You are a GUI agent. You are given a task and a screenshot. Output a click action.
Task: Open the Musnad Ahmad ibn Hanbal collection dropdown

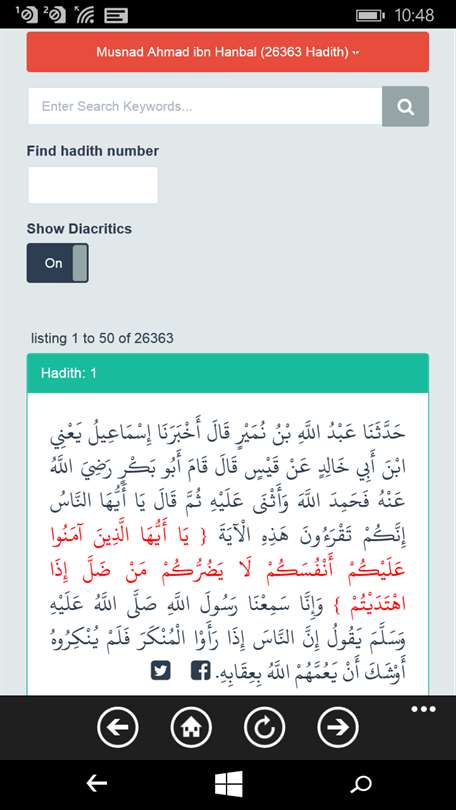(228, 52)
